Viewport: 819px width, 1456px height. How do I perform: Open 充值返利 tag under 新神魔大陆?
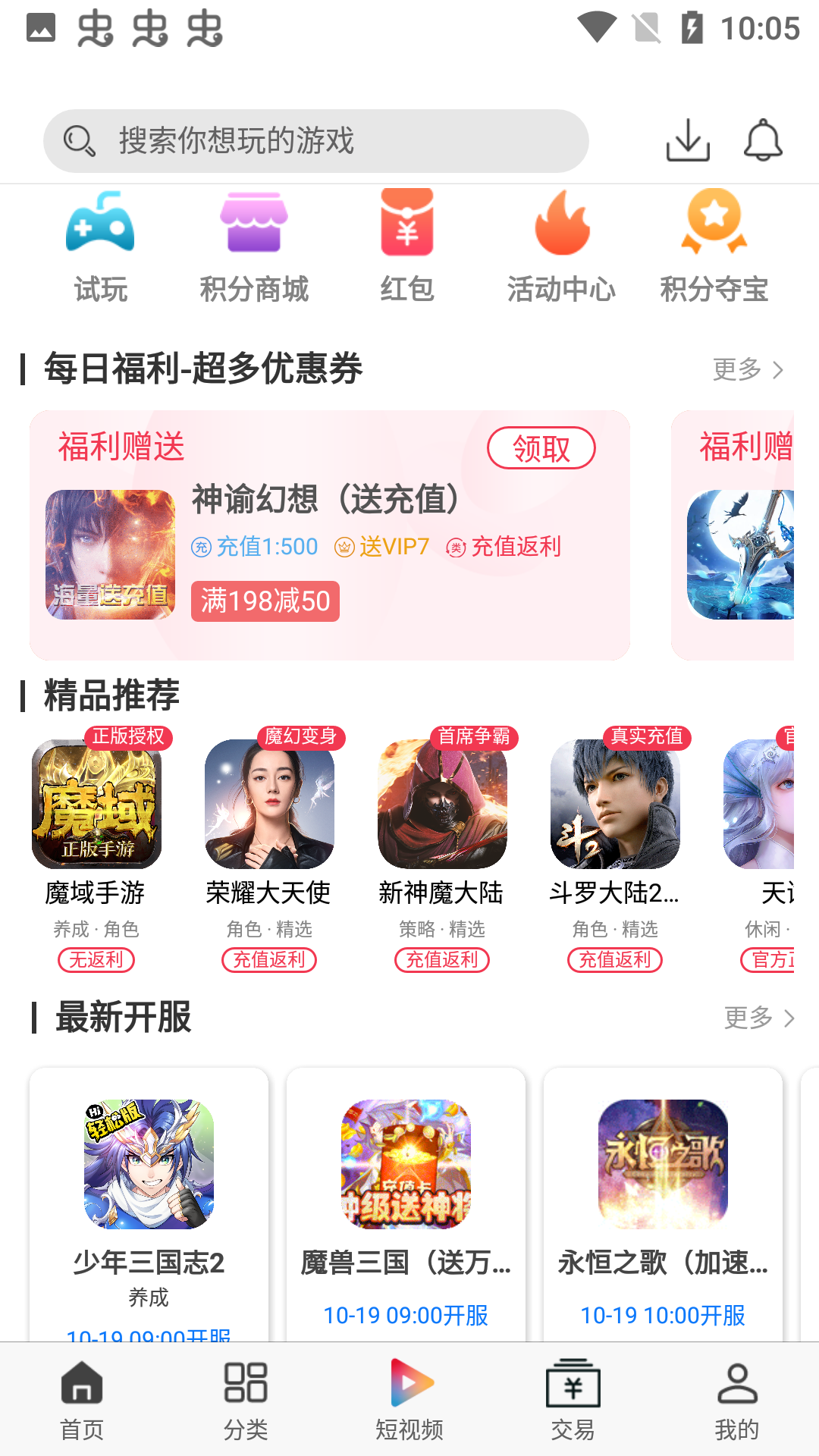441,960
